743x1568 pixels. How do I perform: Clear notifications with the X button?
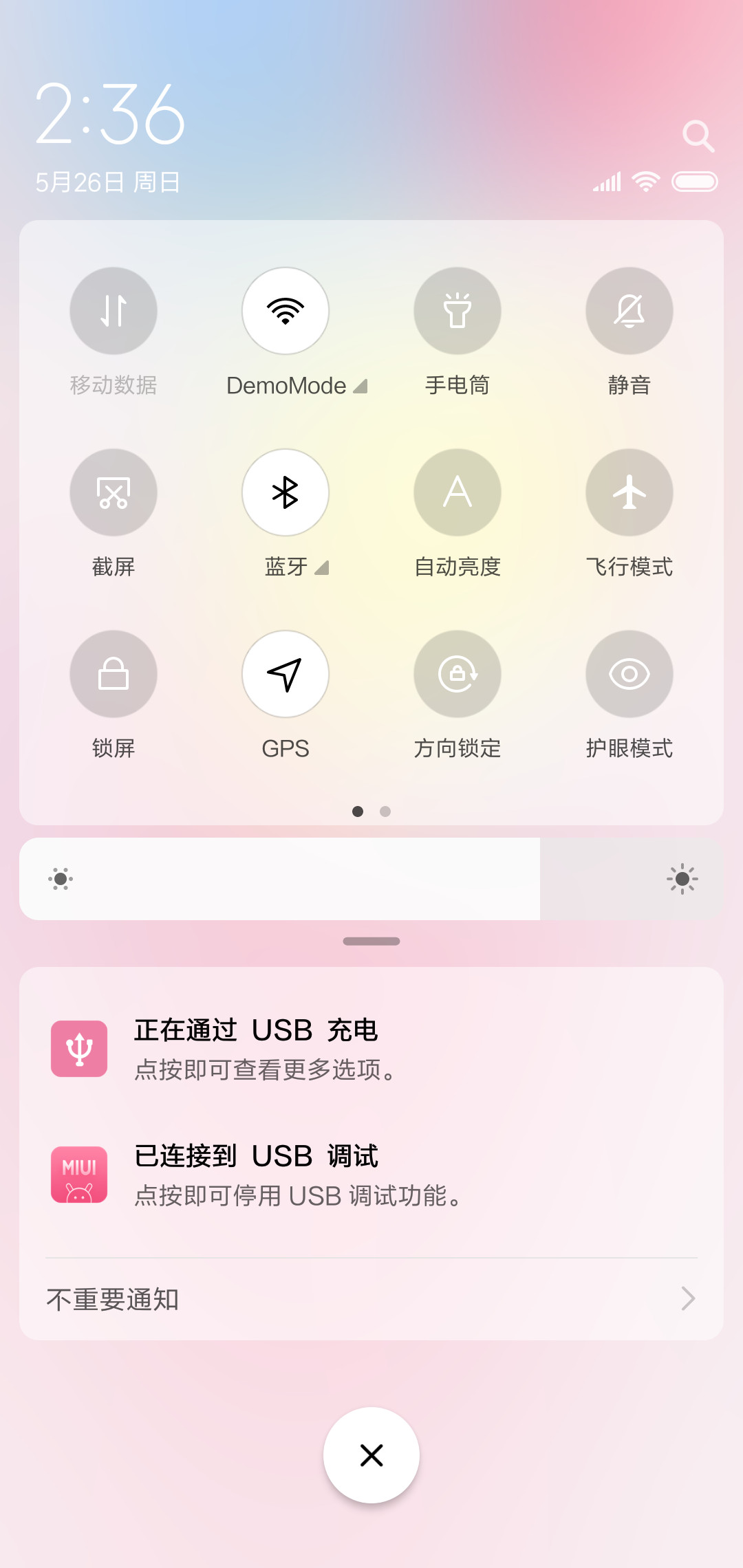coord(371,1455)
